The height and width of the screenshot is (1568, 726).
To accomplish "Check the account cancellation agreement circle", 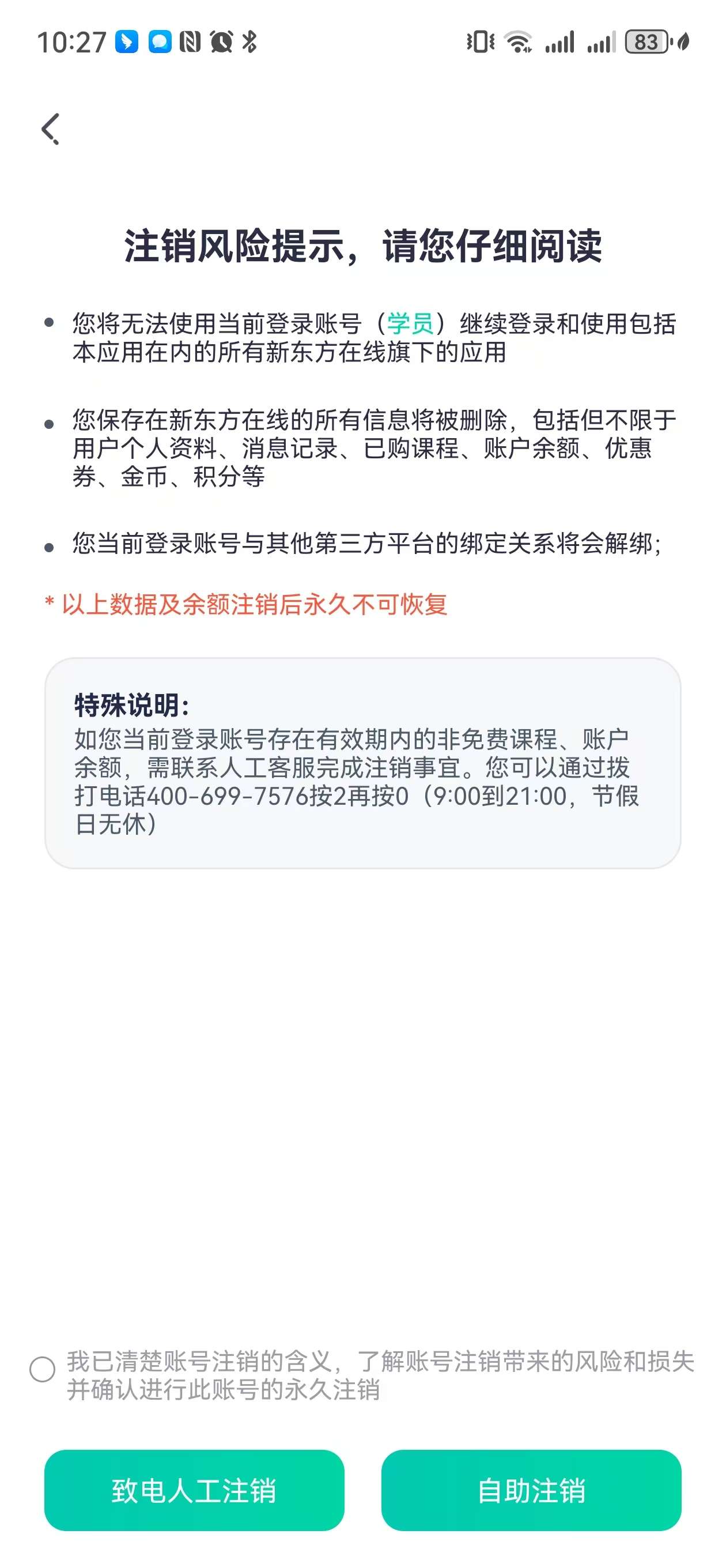I will pyautogui.click(x=43, y=1370).
